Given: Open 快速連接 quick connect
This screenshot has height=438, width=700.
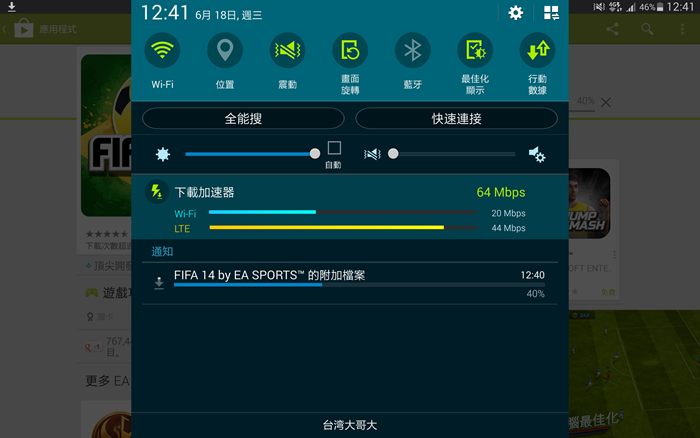Looking at the screenshot, I should pyautogui.click(x=457, y=119).
